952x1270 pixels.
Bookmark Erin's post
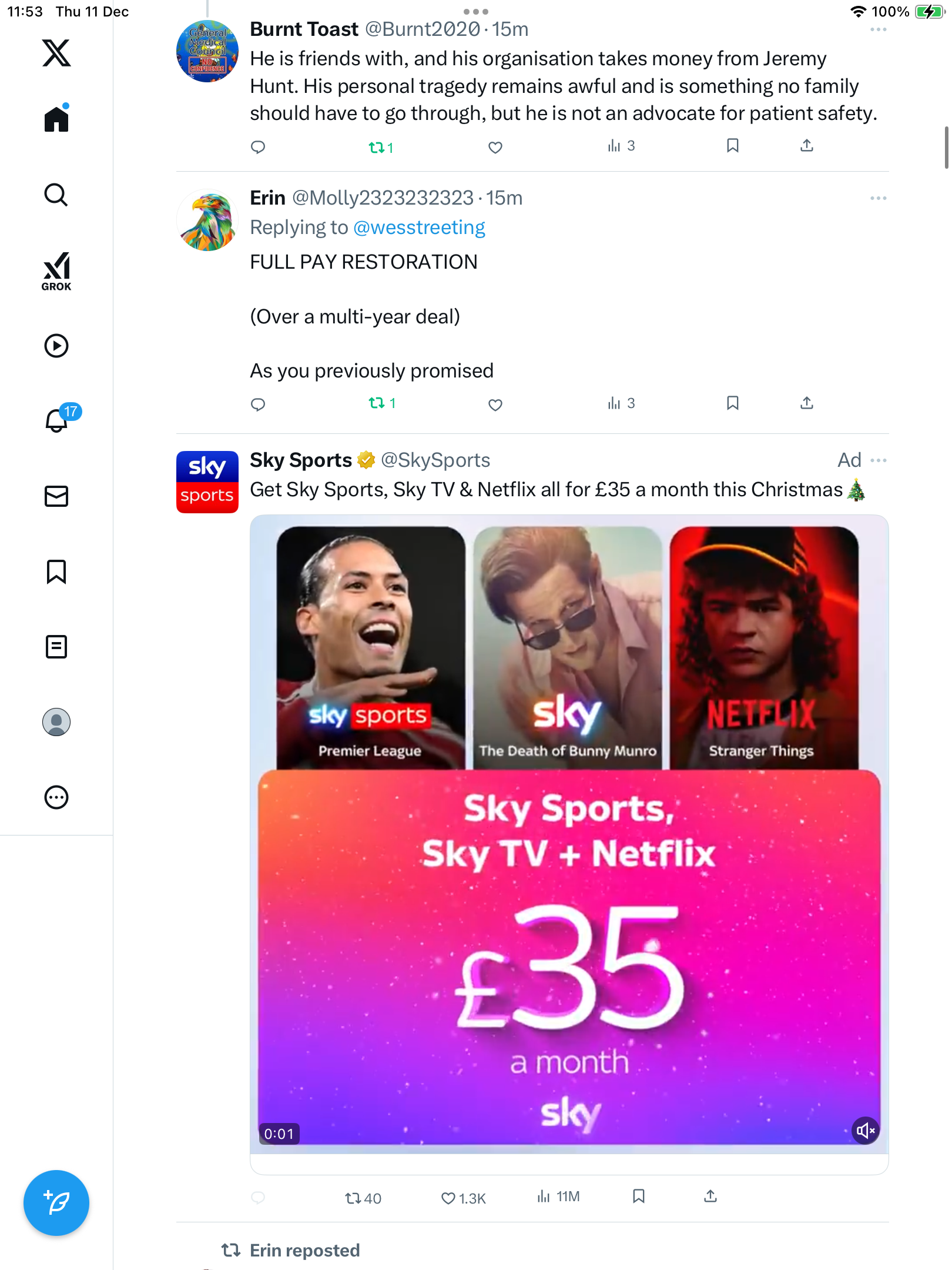coord(732,403)
